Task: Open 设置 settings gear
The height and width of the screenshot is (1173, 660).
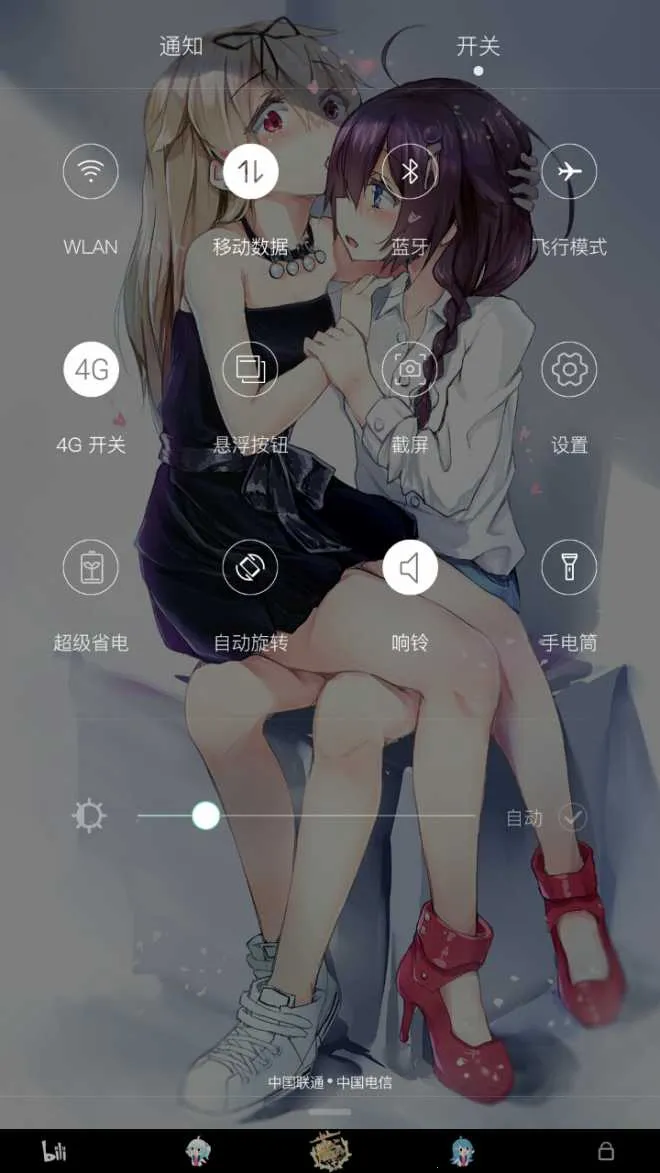Action: (569, 369)
